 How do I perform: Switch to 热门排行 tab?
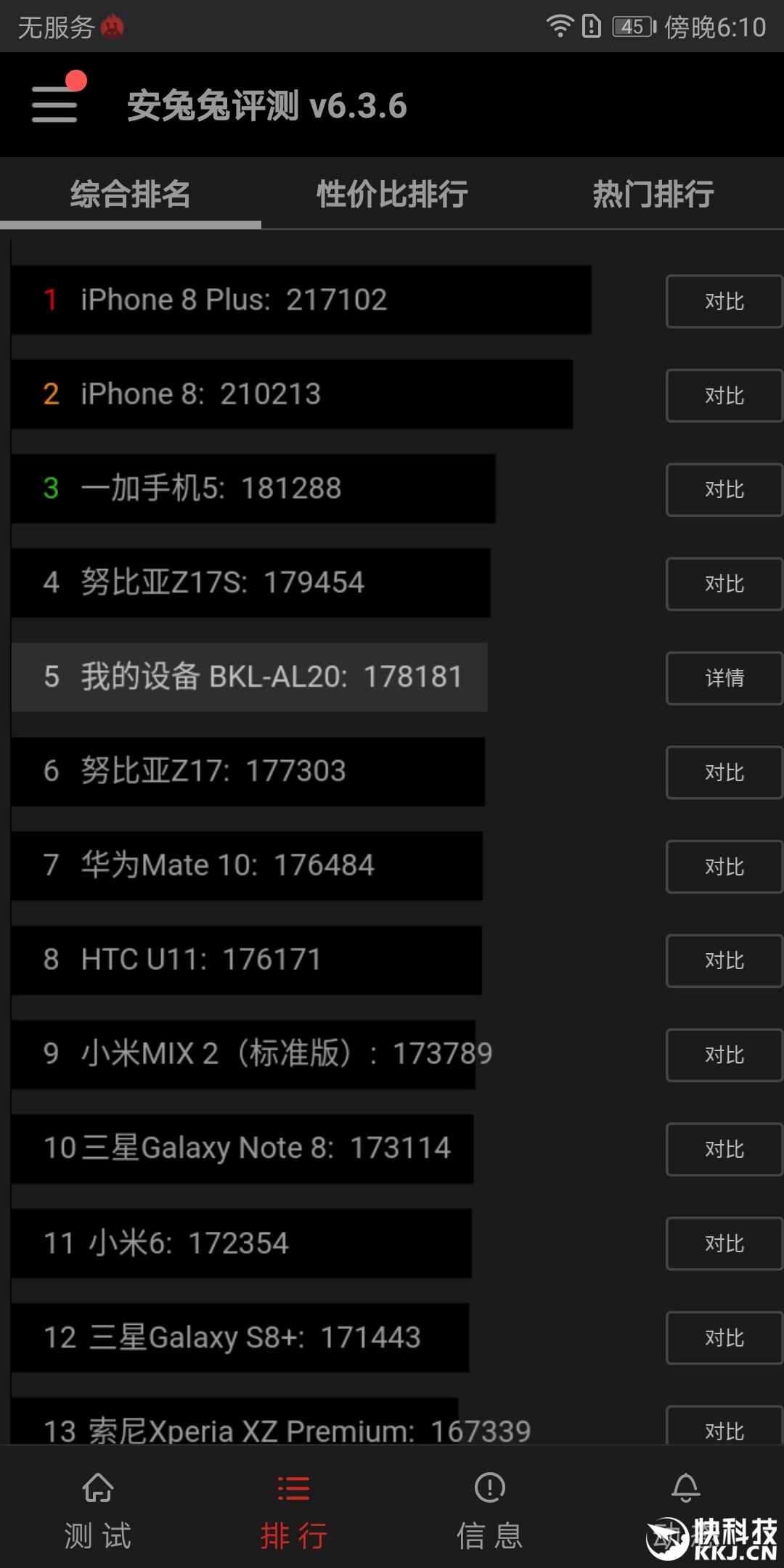click(653, 194)
